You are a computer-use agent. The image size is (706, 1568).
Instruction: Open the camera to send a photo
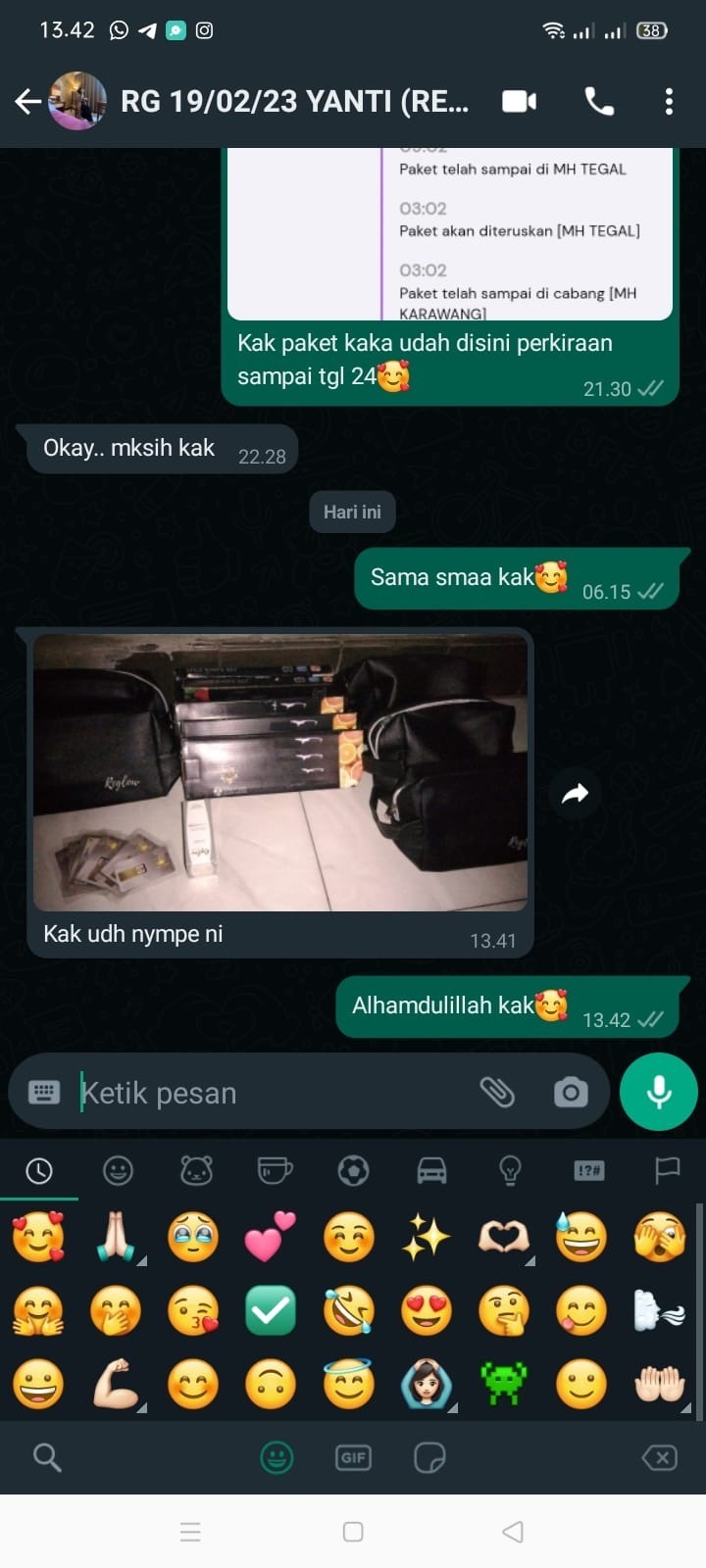570,1092
